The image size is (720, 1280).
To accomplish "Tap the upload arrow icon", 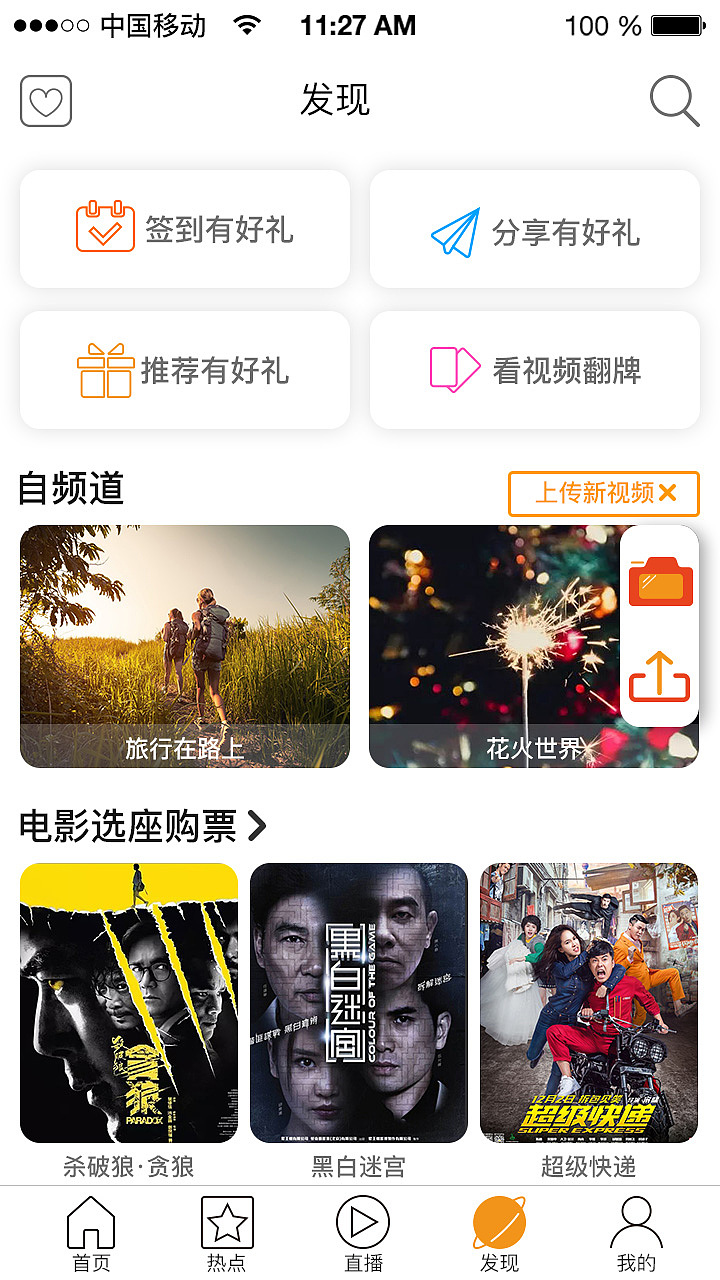I will 660,677.
